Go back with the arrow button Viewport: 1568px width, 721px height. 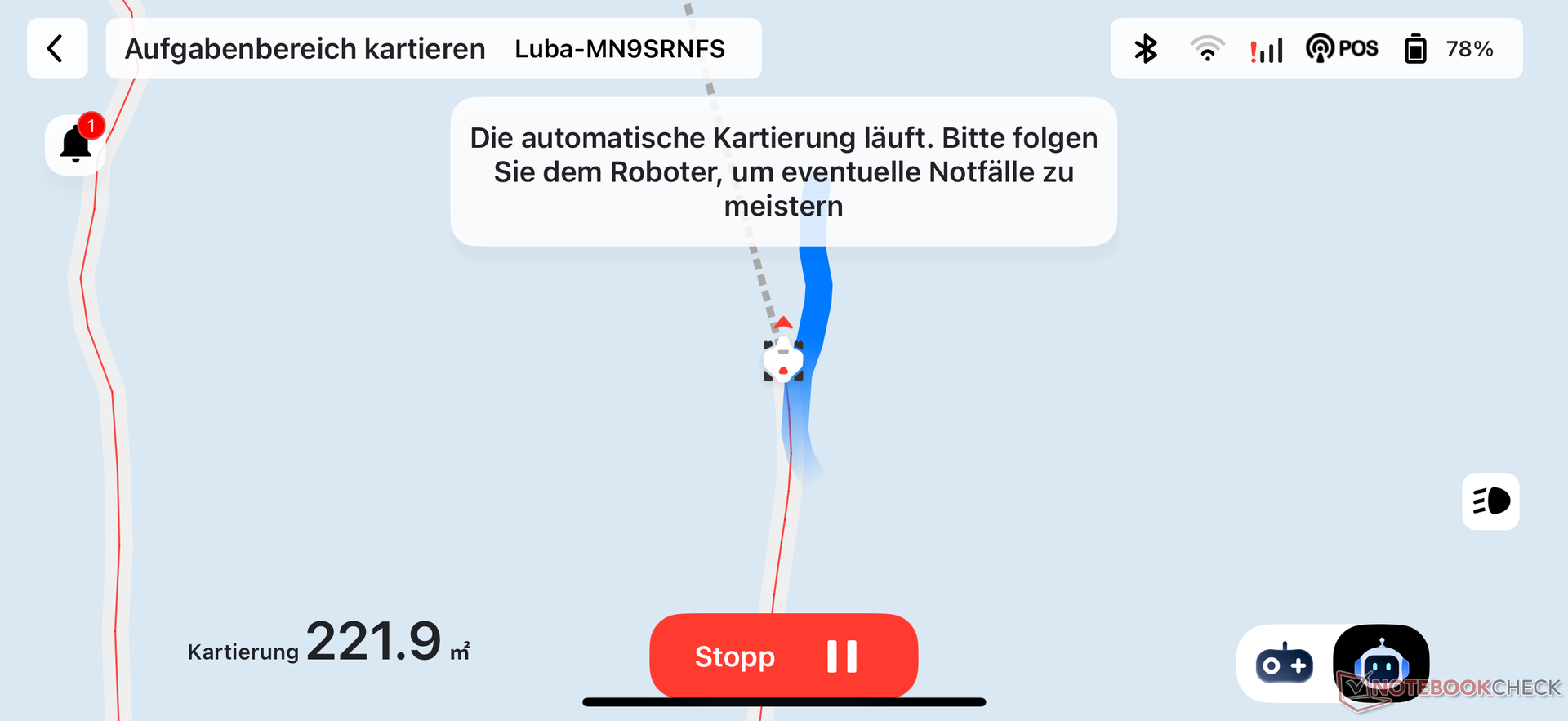point(56,49)
